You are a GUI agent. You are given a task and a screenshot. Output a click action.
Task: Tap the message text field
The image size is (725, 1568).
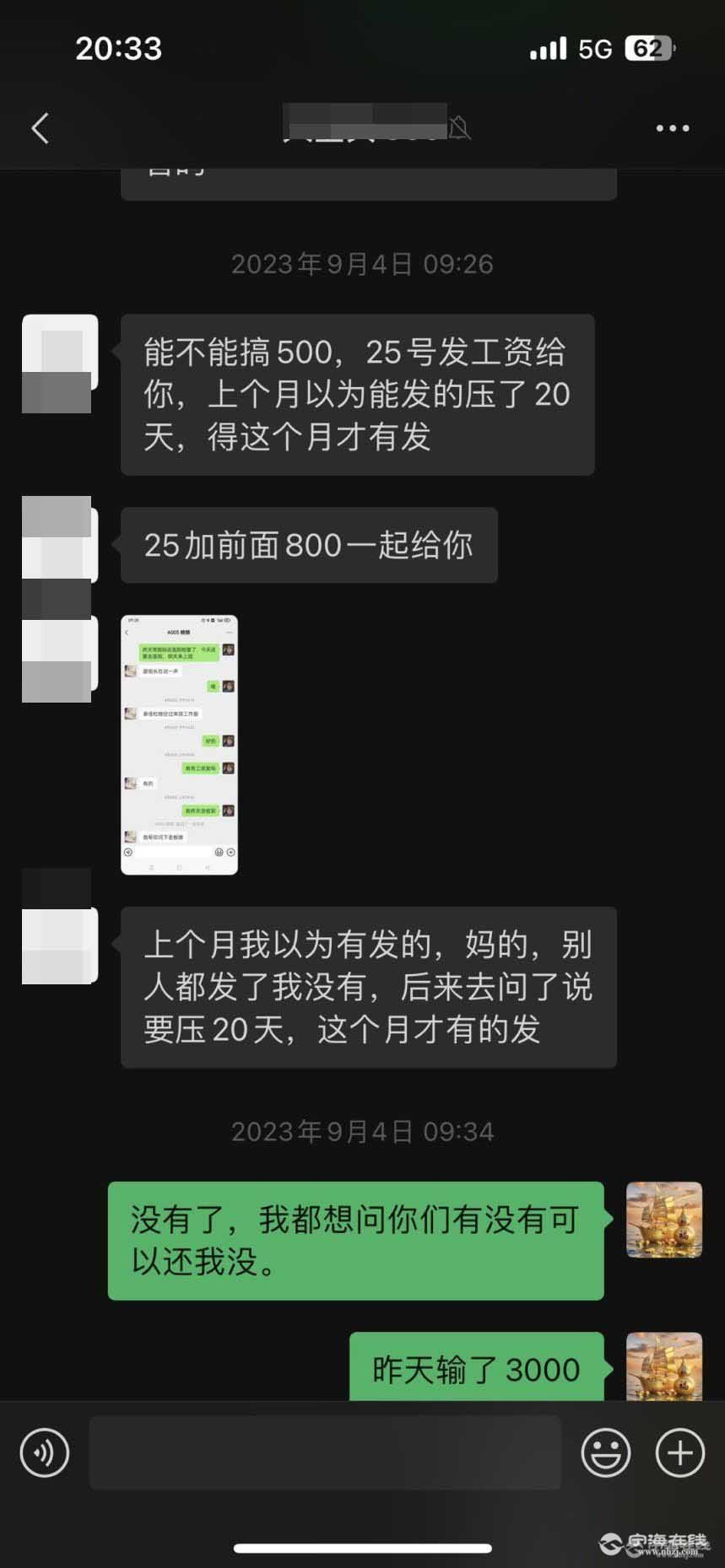tap(325, 1452)
